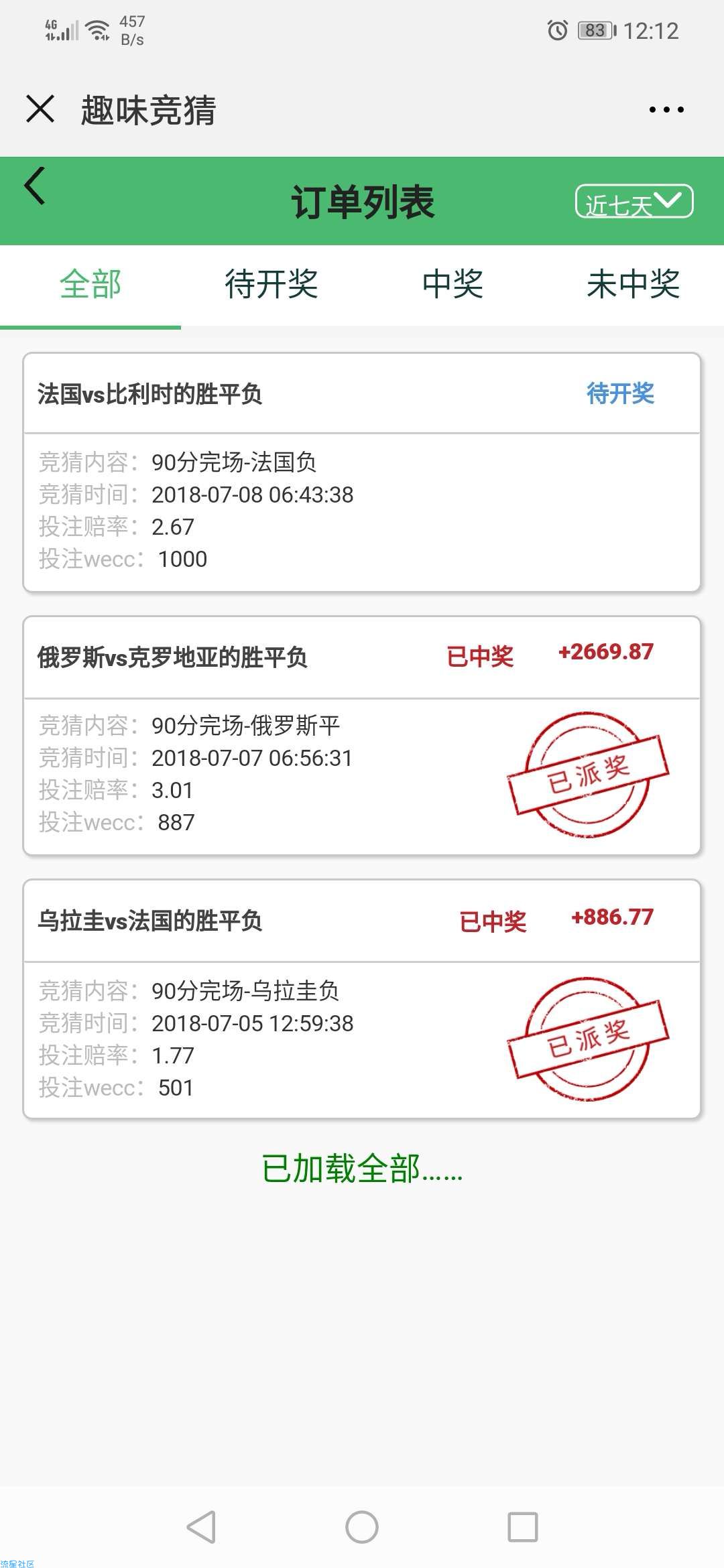Switch to the 未中奖 tab
This screenshot has width=724, height=1568.
pos(633,284)
